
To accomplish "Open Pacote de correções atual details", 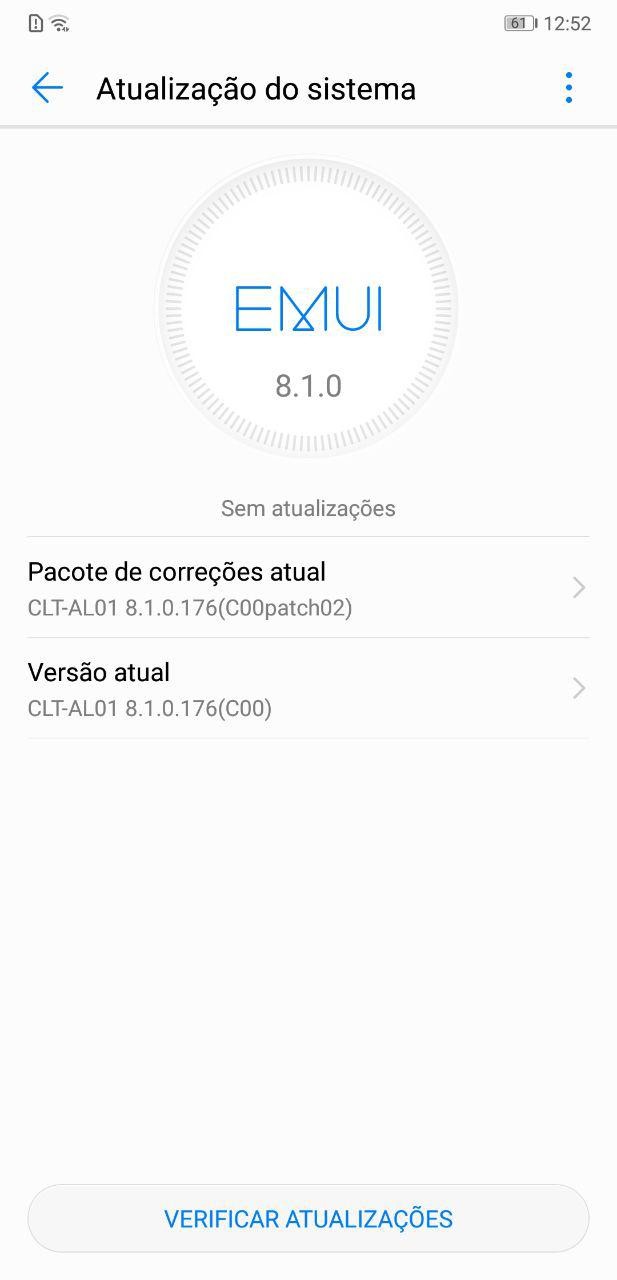I will pos(308,588).
